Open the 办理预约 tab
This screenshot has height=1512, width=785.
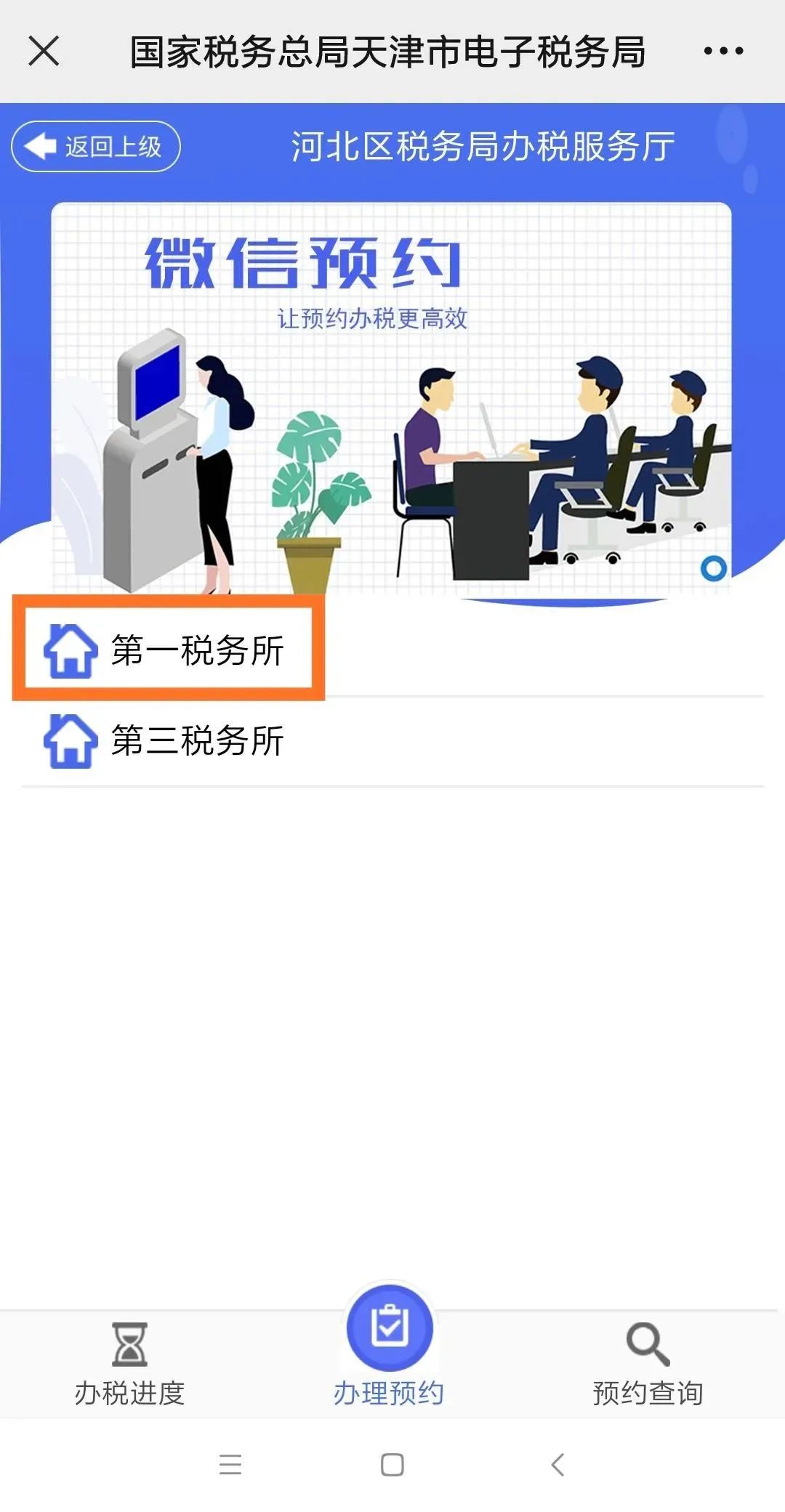tap(390, 1346)
